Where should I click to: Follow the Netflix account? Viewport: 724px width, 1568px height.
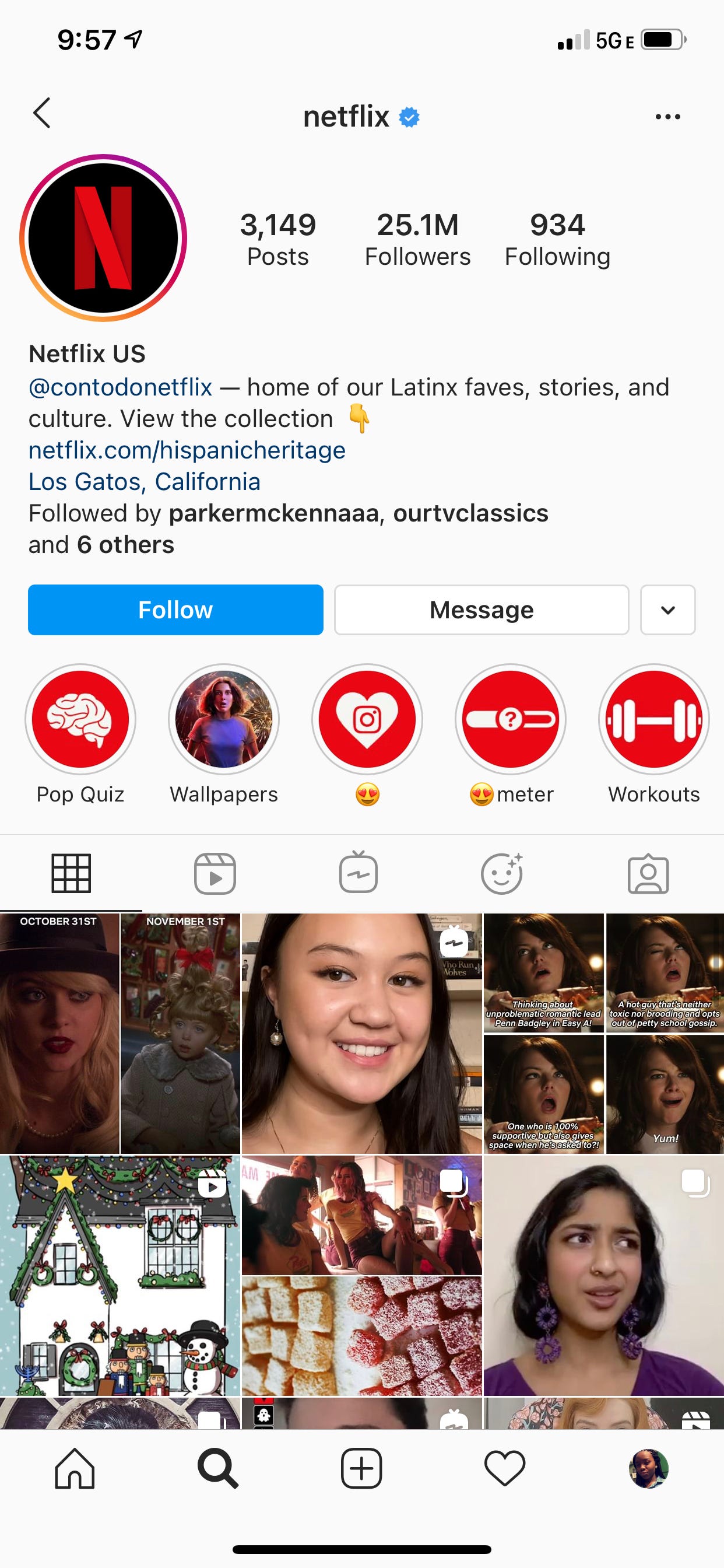(175, 610)
